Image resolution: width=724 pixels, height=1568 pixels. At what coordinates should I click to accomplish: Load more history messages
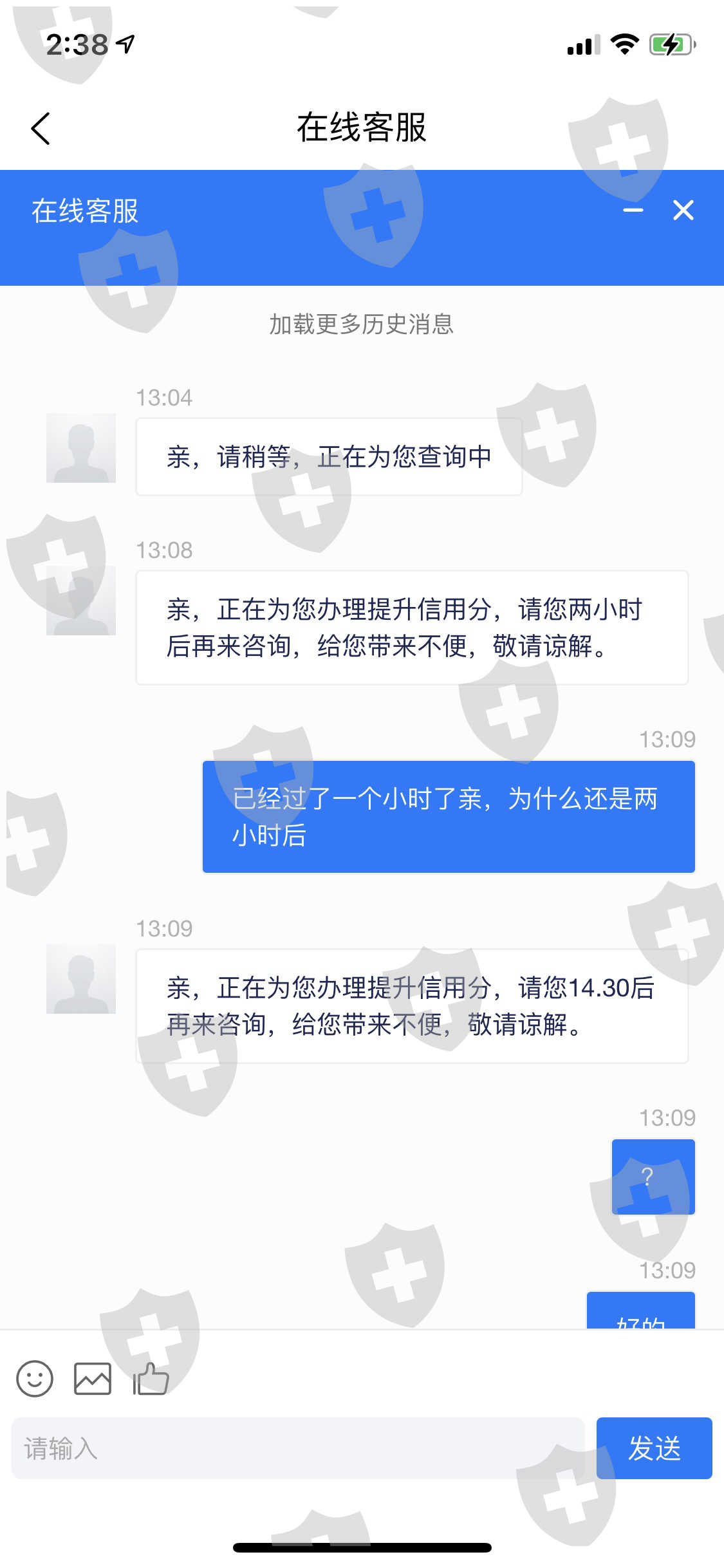pos(362,324)
